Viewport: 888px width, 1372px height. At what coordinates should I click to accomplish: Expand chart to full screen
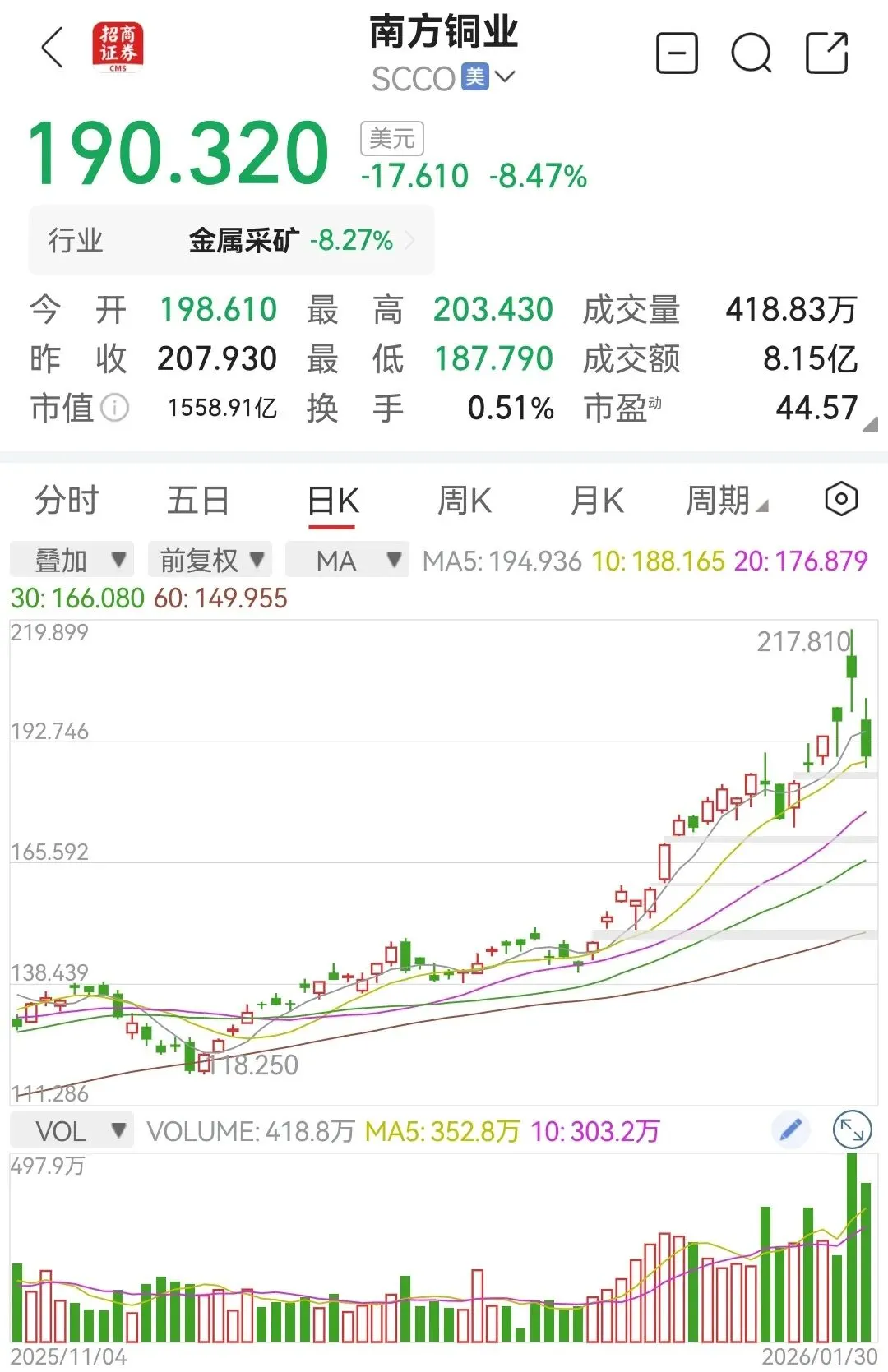coord(852,1130)
